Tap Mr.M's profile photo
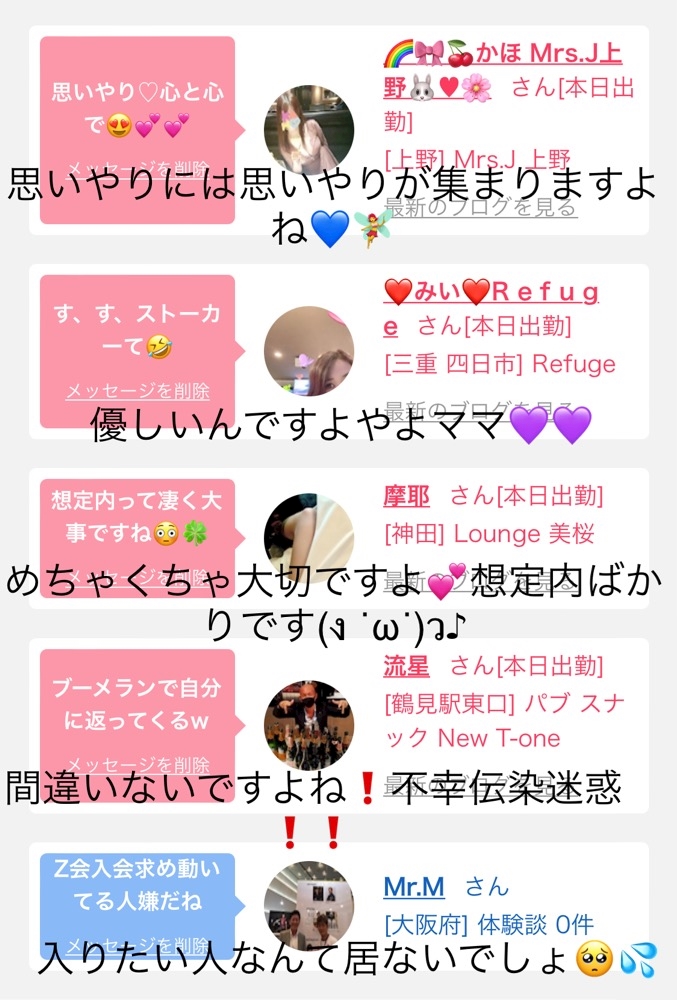The width and height of the screenshot is (677, 1000). 309,906
